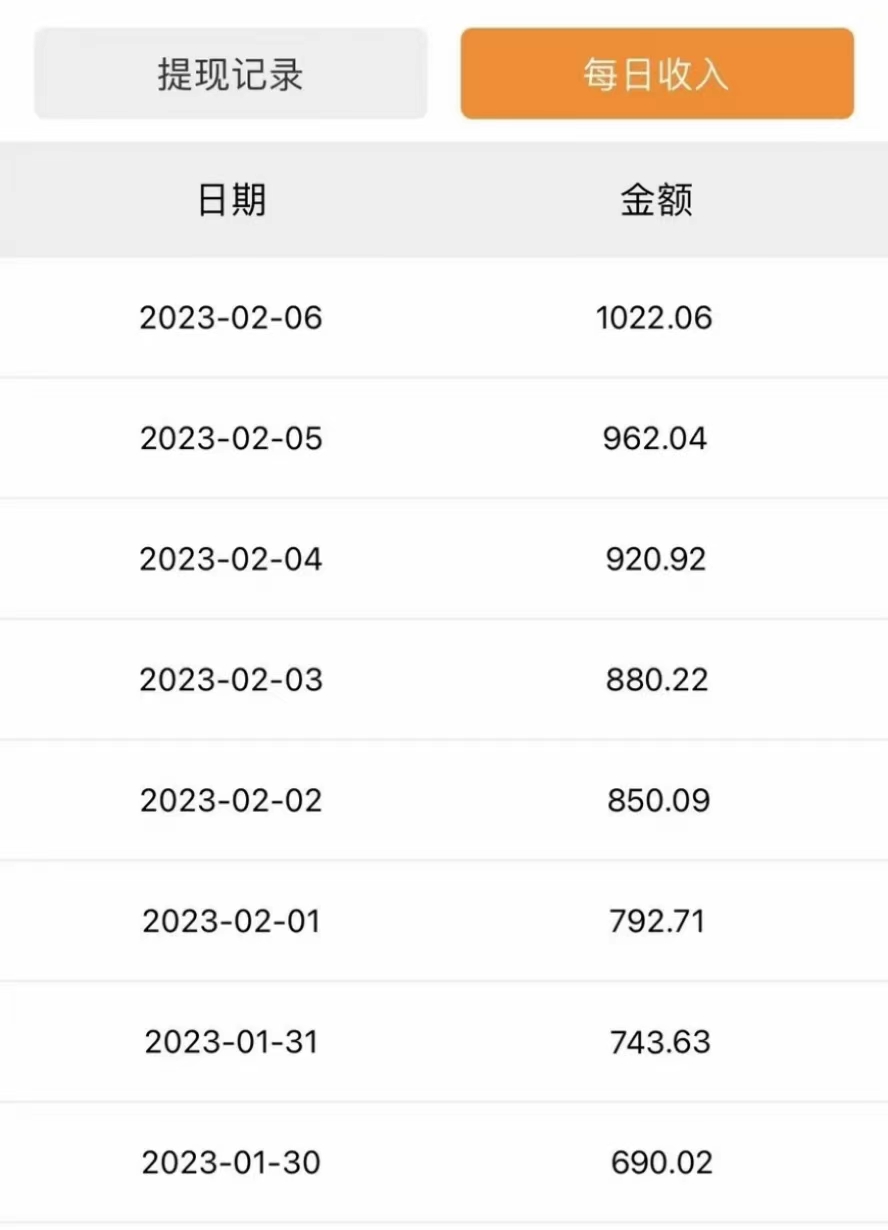Click the amount 792.71
This screenshot has height=1230, width=888.
click(659, 919)
